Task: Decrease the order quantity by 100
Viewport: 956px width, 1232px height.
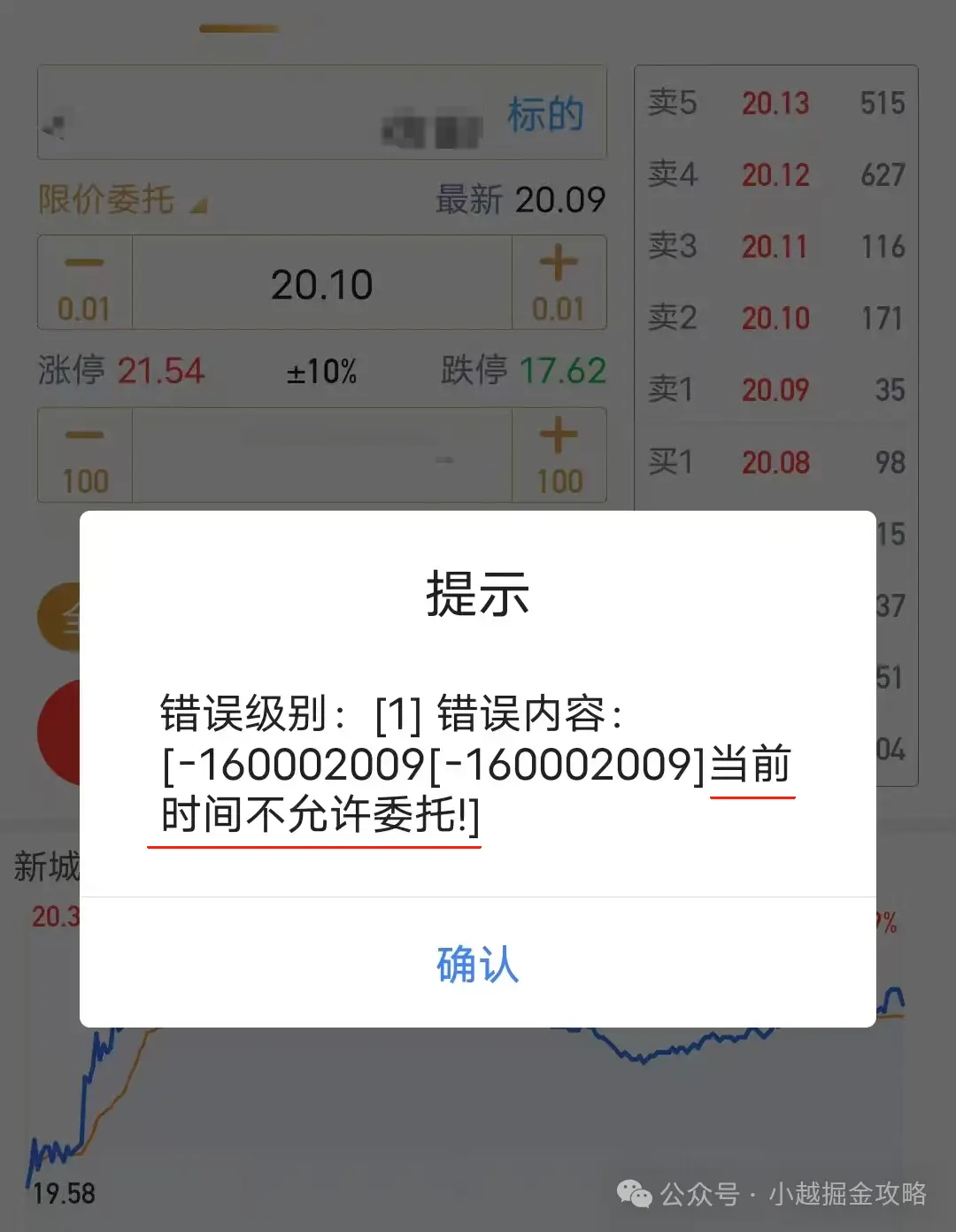Action: [82, 454]
